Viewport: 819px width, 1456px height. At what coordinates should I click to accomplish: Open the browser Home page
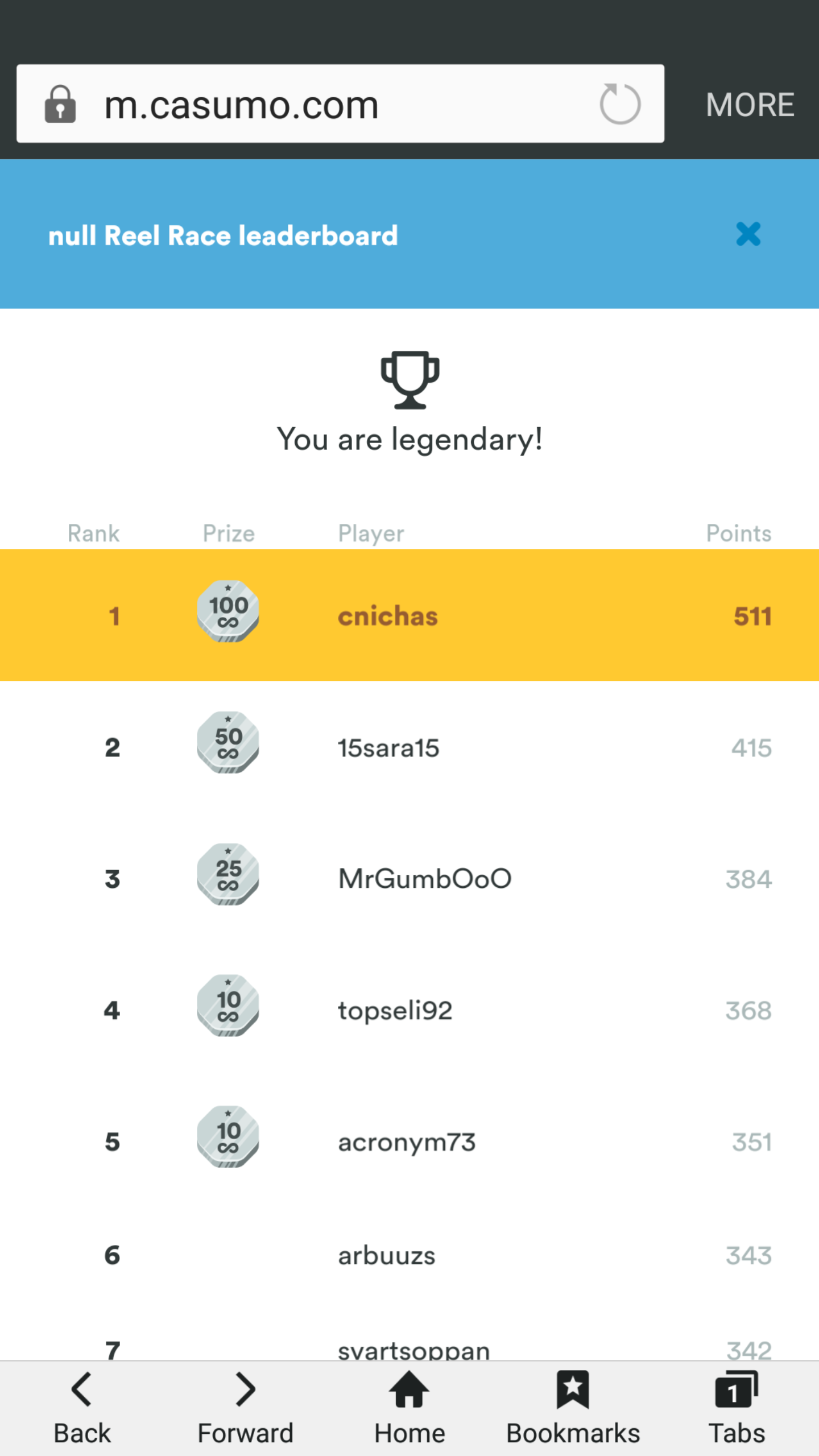409,1408
